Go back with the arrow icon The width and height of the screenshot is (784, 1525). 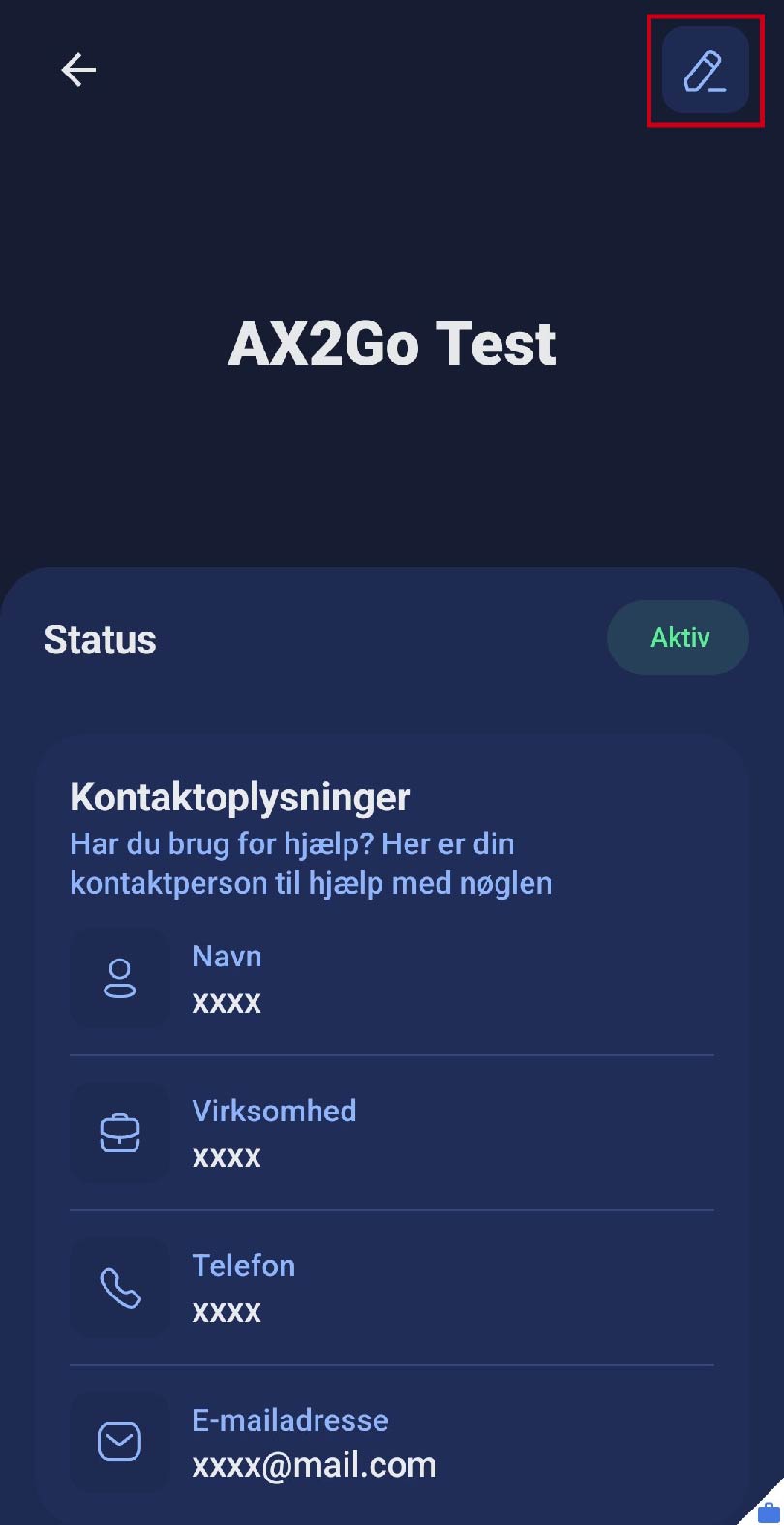pos(78,70)
